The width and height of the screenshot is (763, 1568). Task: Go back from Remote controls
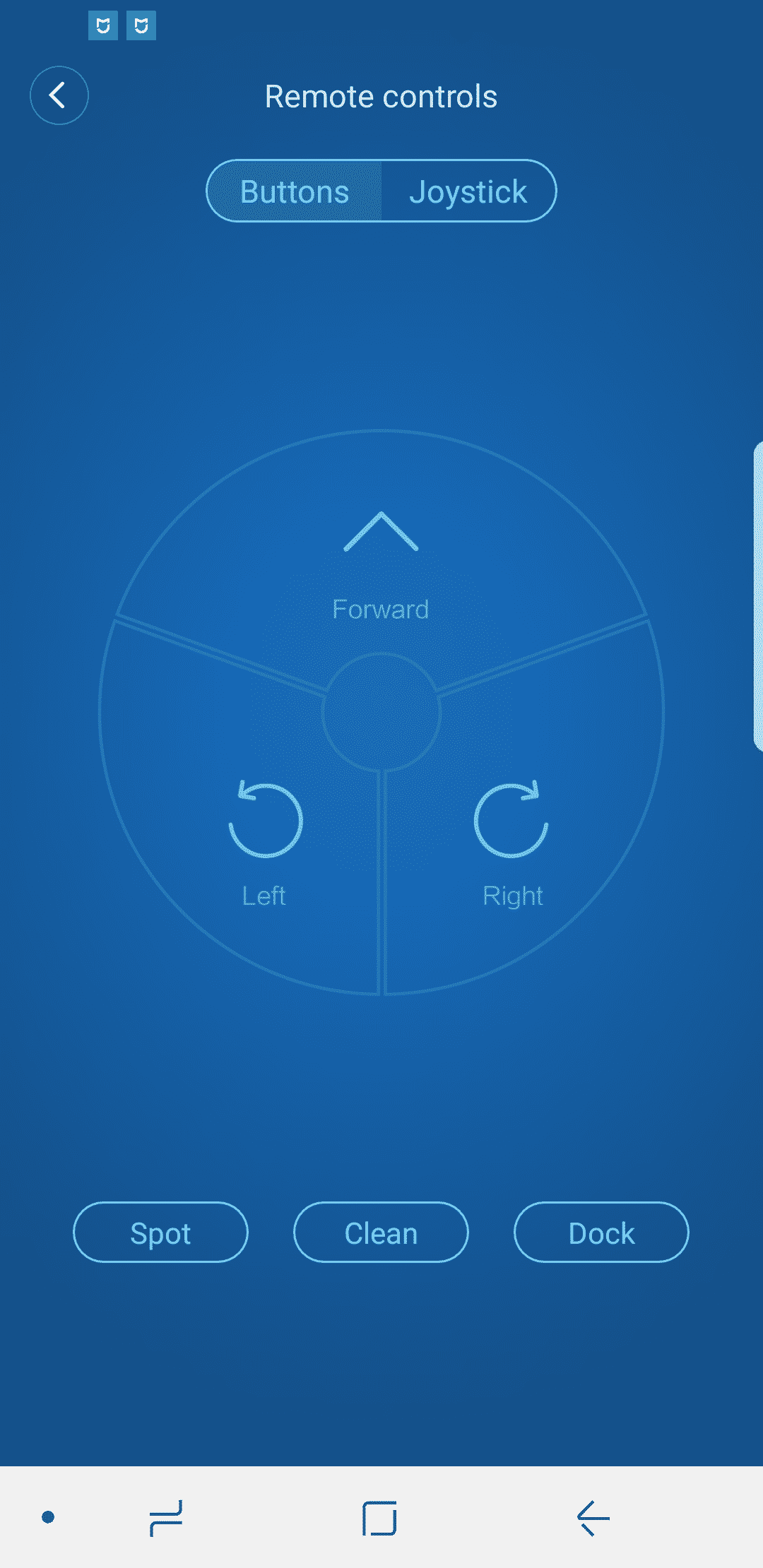(x=59, y=95)
